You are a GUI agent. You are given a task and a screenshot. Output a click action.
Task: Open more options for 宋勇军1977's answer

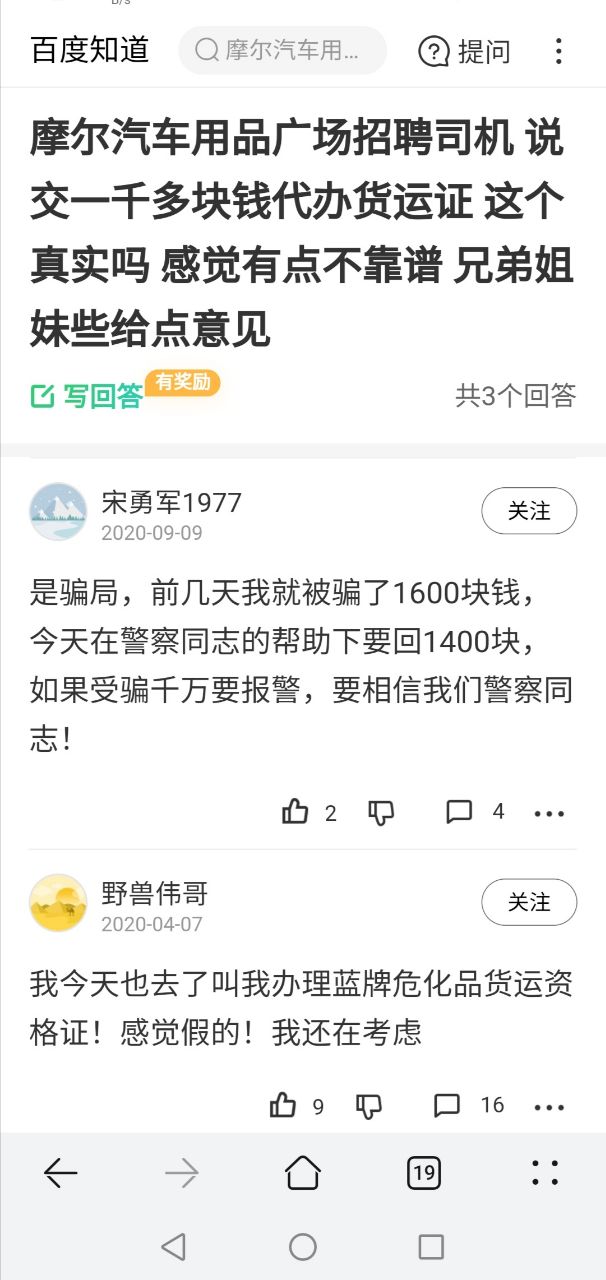pos(549,814)
